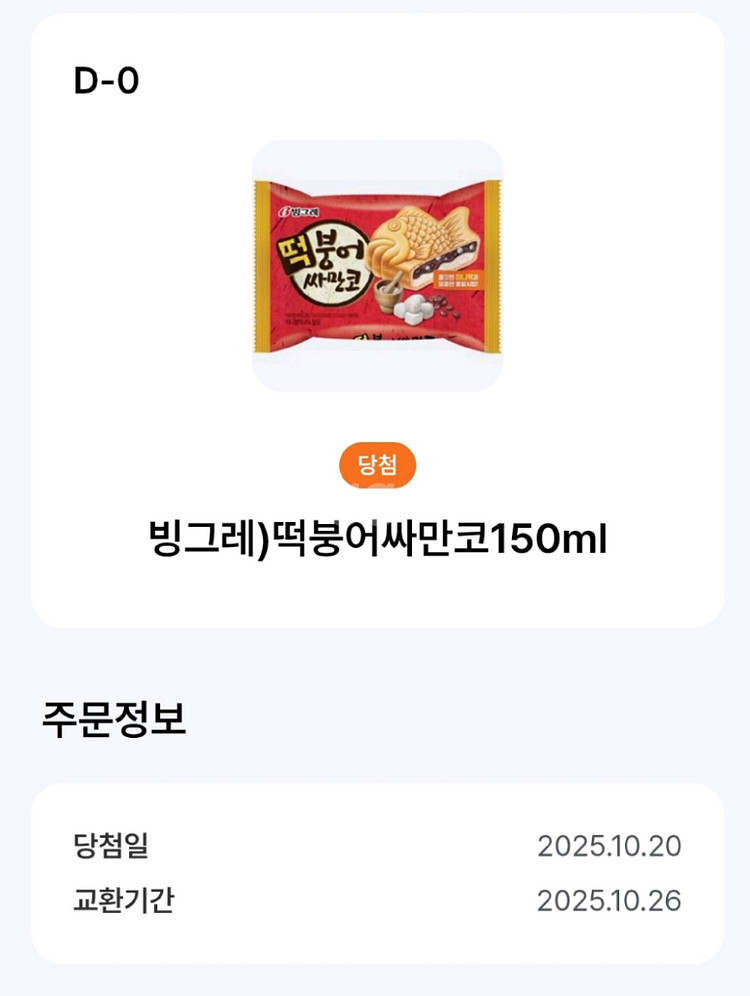Tap the gray details card below 주문정보

(375, 872)
